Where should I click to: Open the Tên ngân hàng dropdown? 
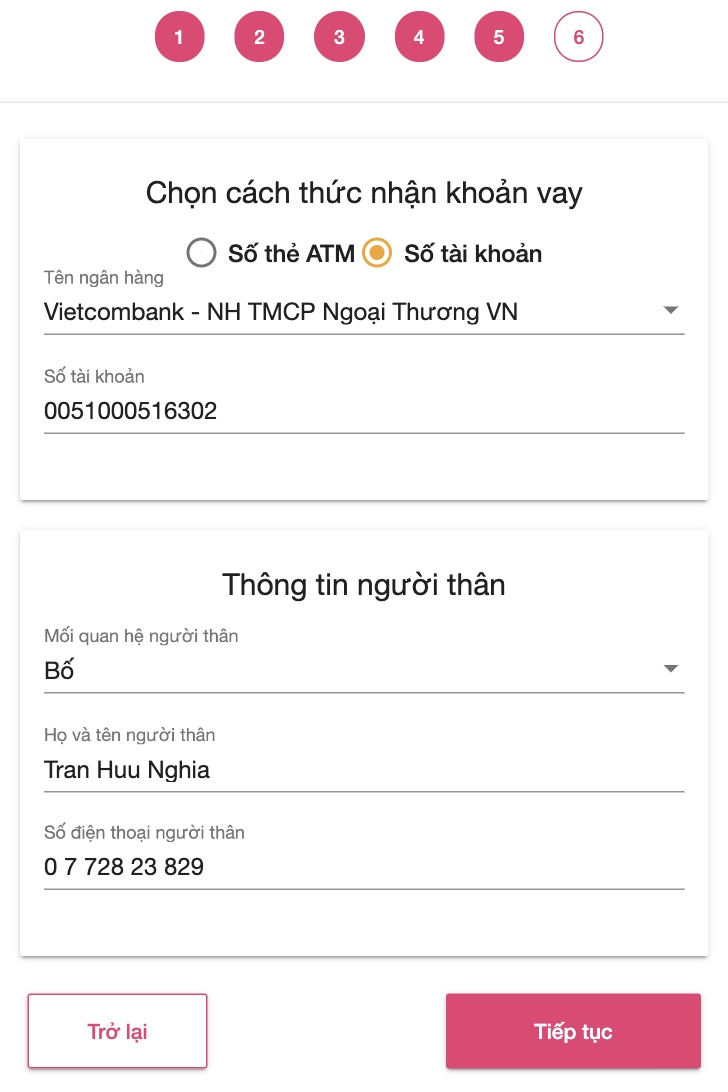(x=363, y=312)
